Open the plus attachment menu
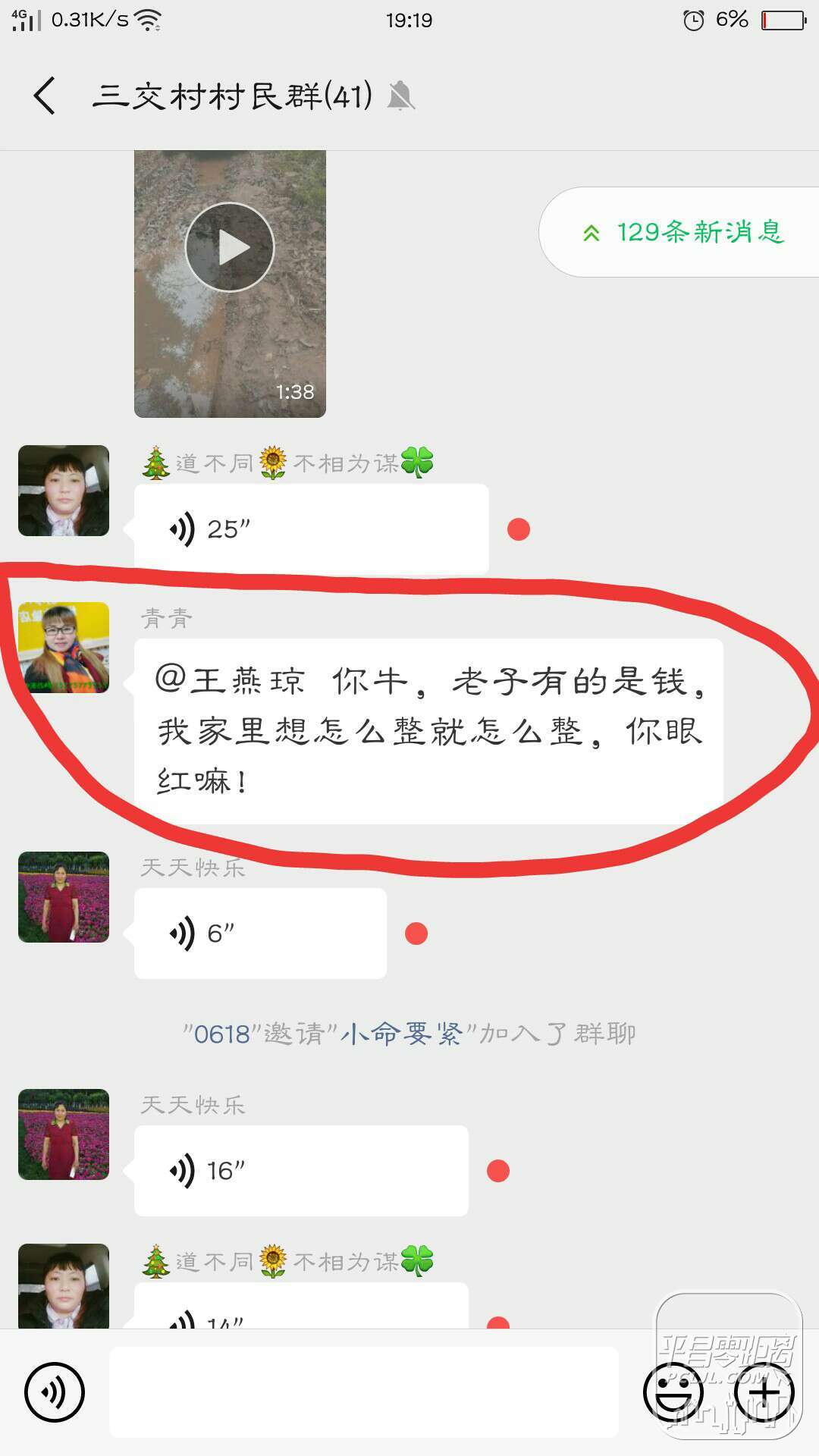 tap(764, 1392)
